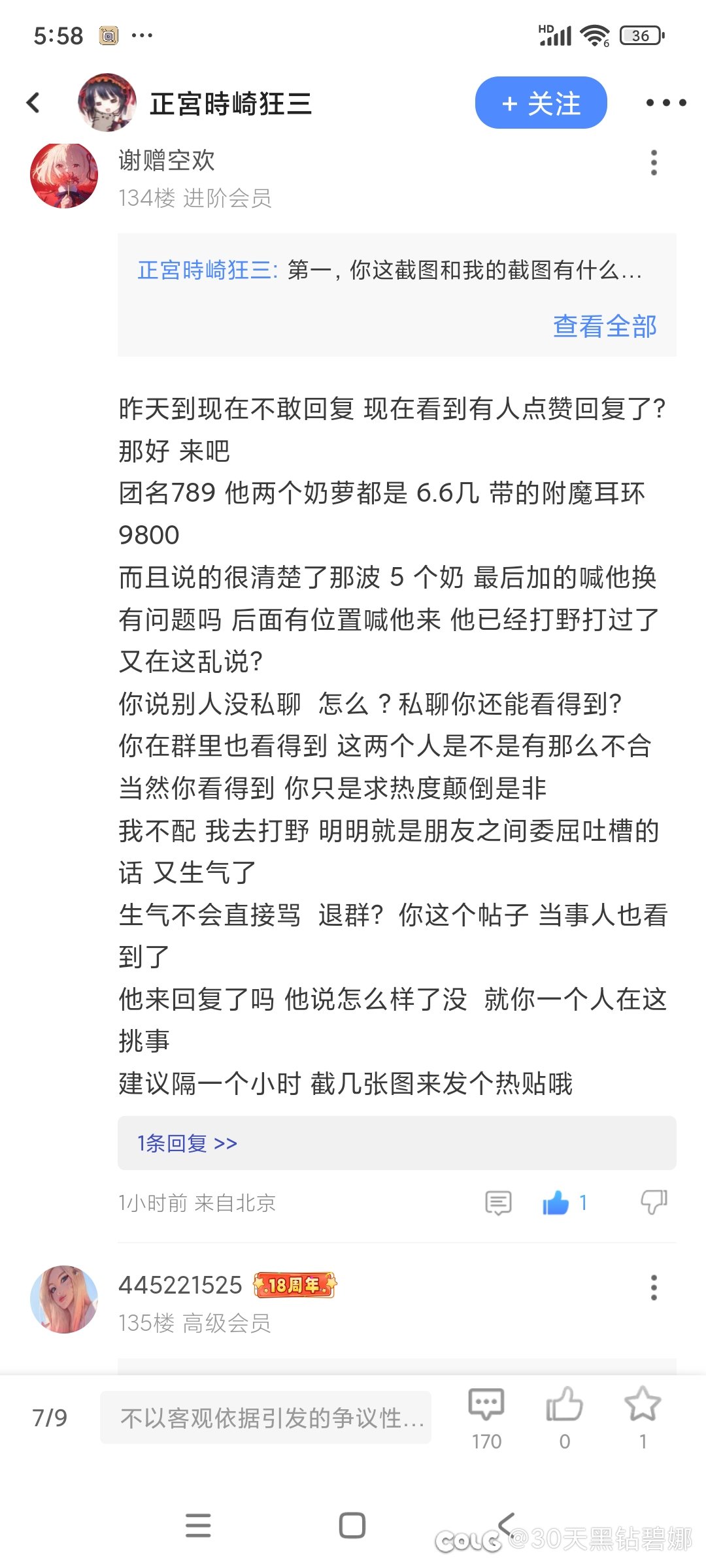Tap the thumbs-up on floor 134
The image size is (706, 1568).
tap(556, 1202)
